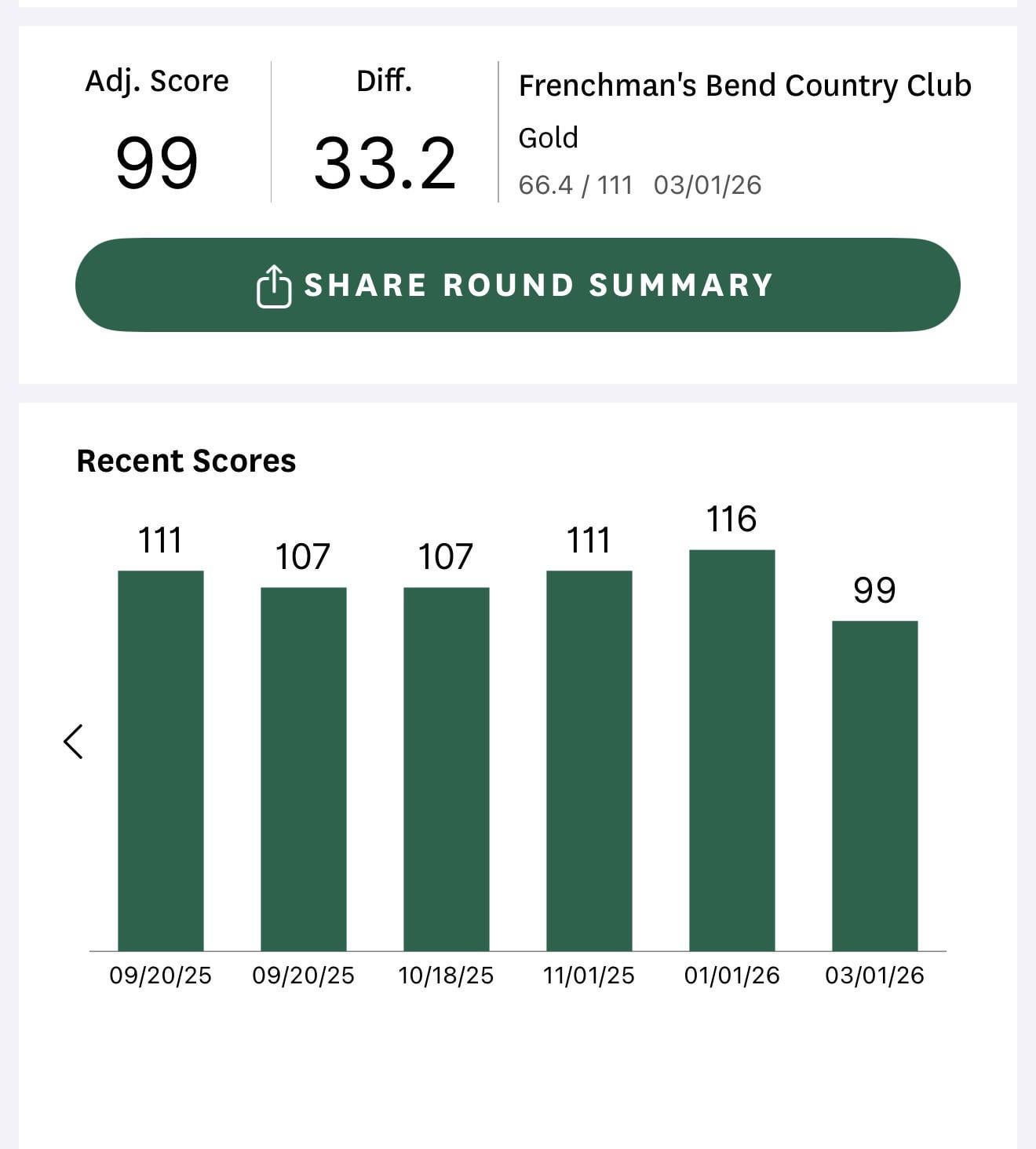Show earlier scores with the left arrow
Image resolution: width=1036 pixels, height=1149 pixels.
(73, 741)
